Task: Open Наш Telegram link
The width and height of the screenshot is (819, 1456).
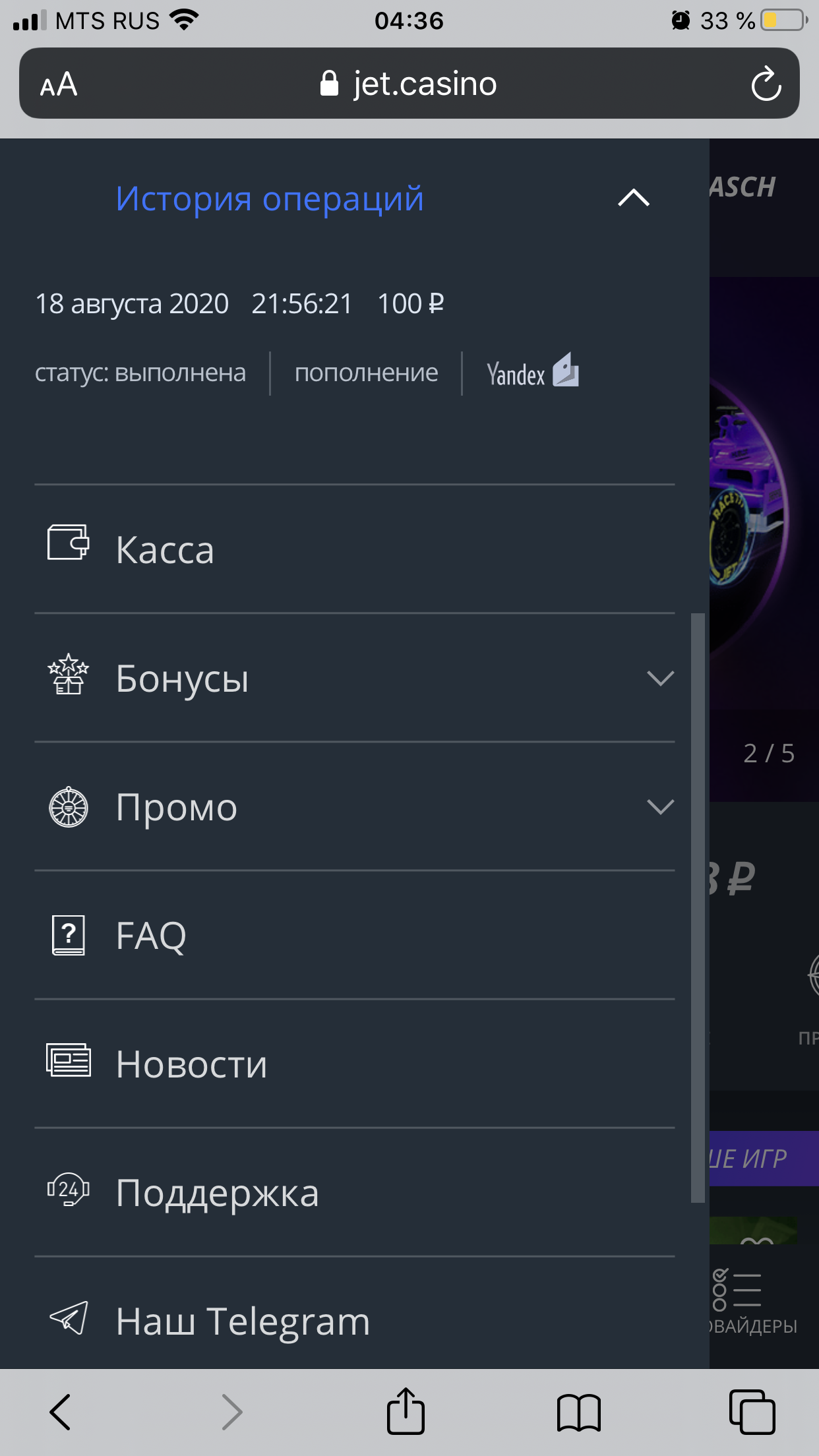Action: coord(243,1321)
